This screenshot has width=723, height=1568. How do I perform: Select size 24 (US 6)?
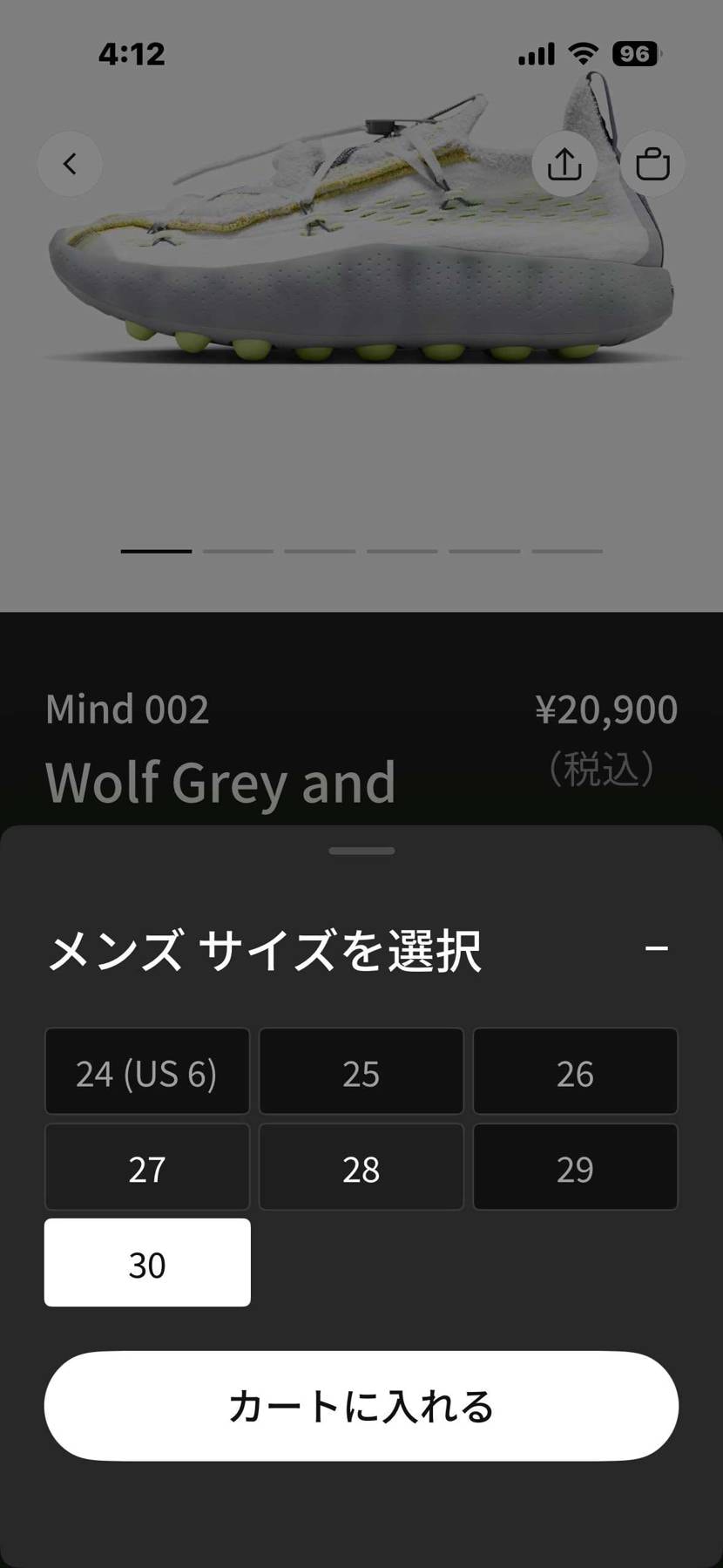(147, 1071)
